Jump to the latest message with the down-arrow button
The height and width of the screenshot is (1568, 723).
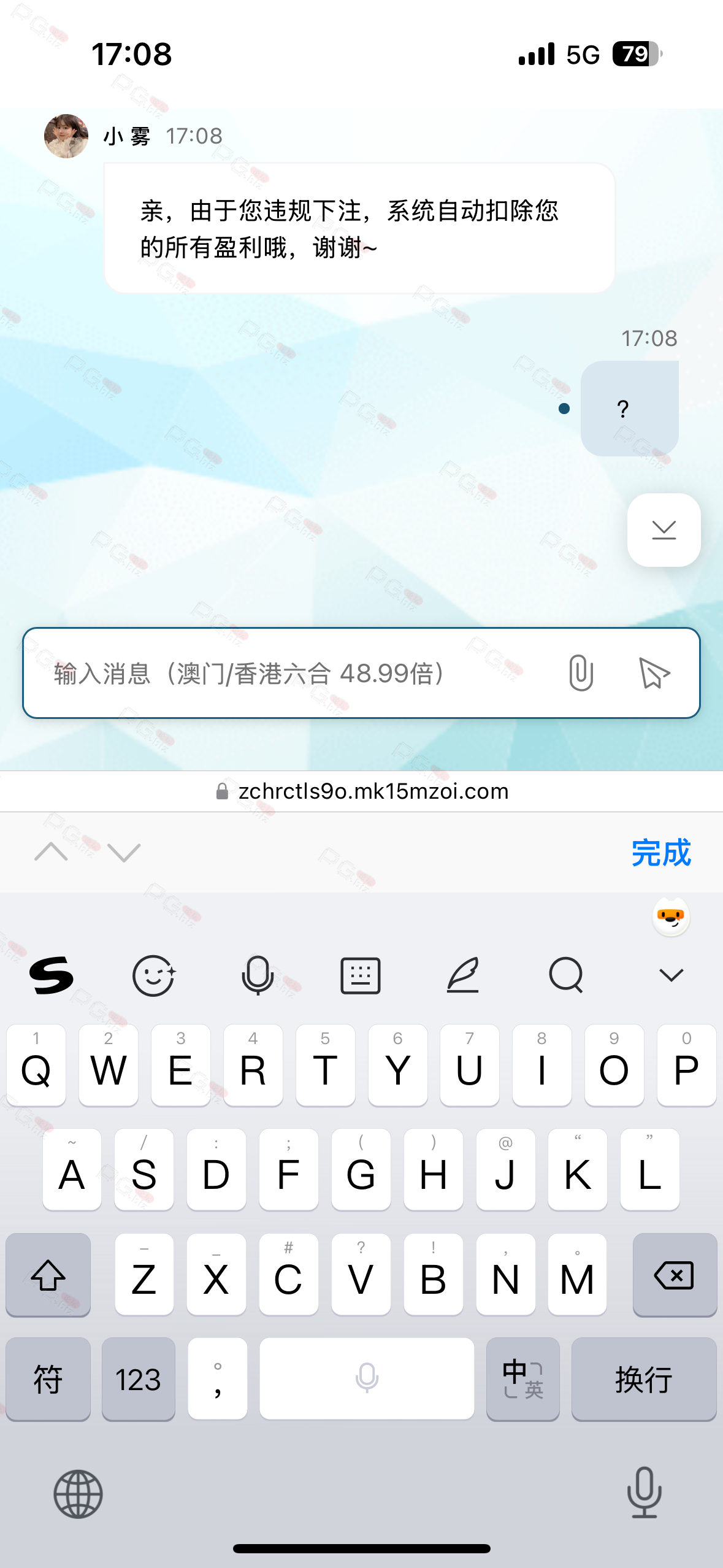click(664, 530)
